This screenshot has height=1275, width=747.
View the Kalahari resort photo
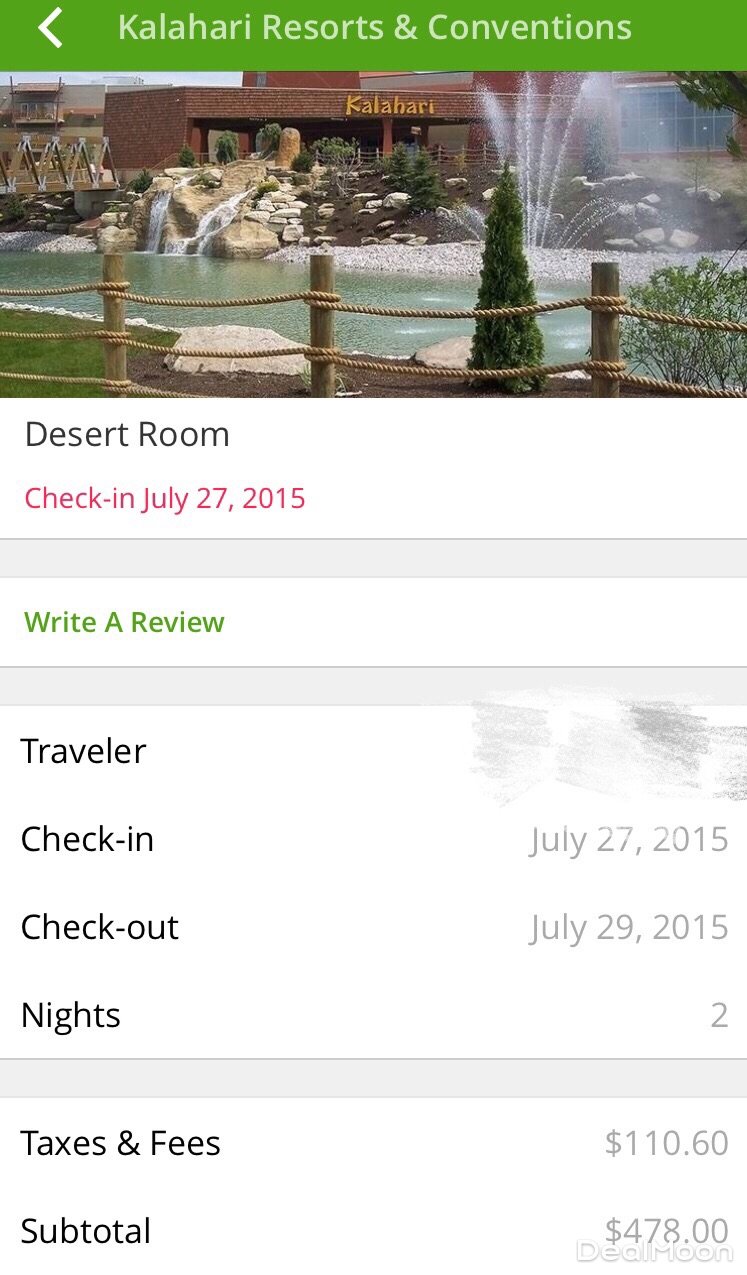click(373, 235)
